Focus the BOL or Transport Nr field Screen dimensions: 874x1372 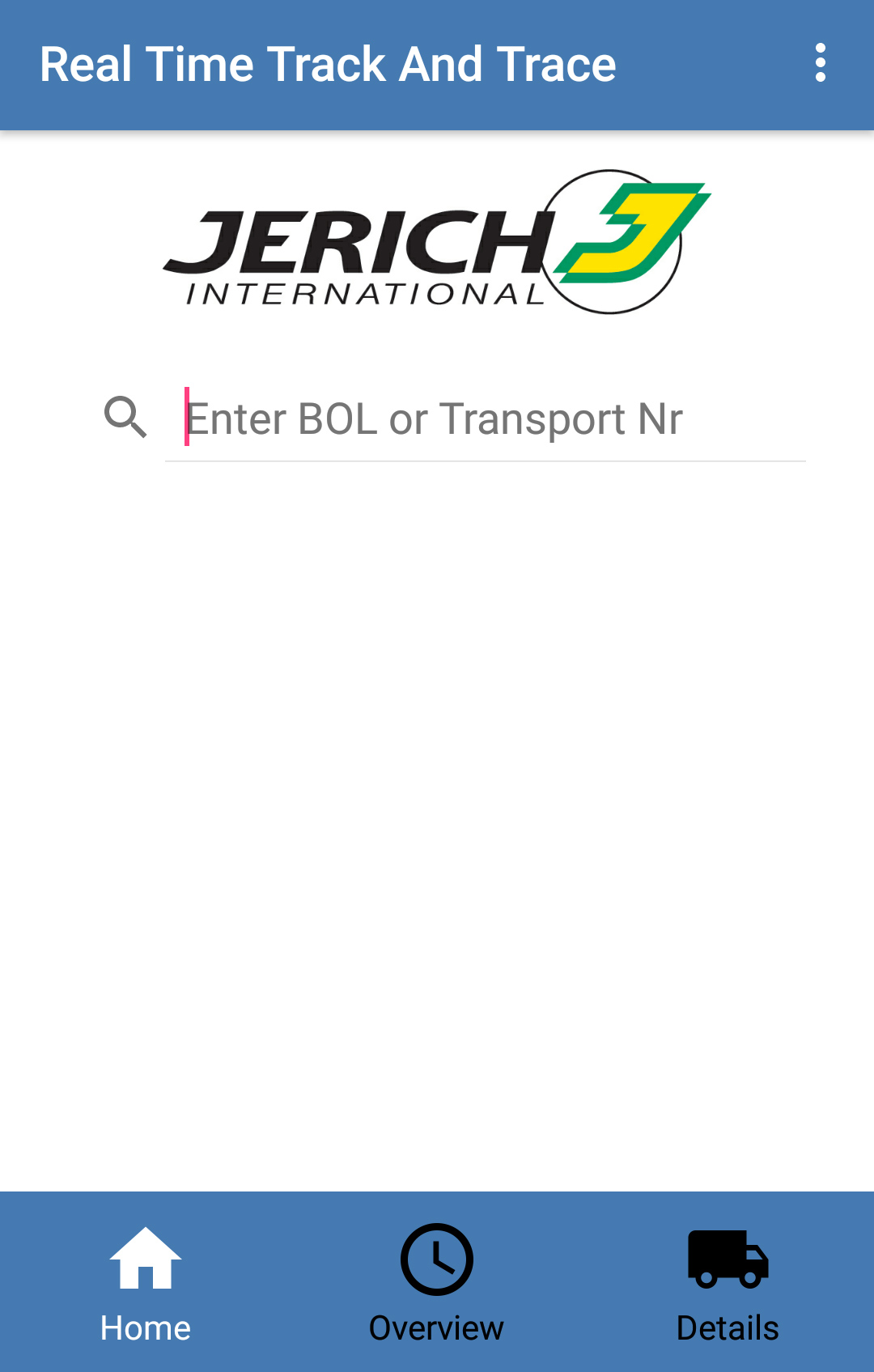(x=486, y=419)
